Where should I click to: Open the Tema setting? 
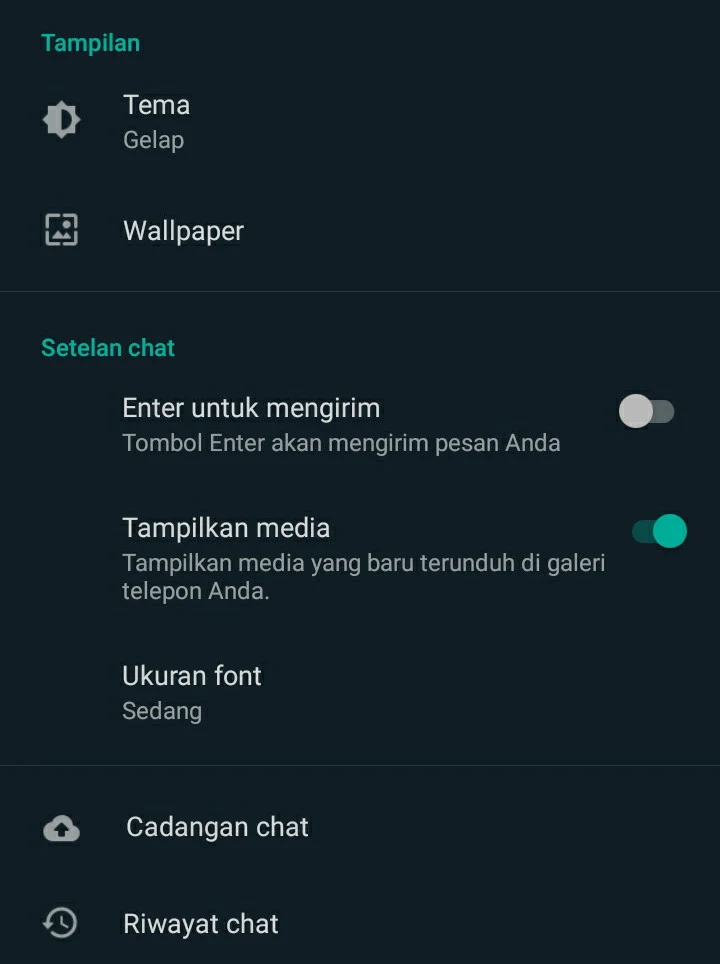click(x=157, y=121)
